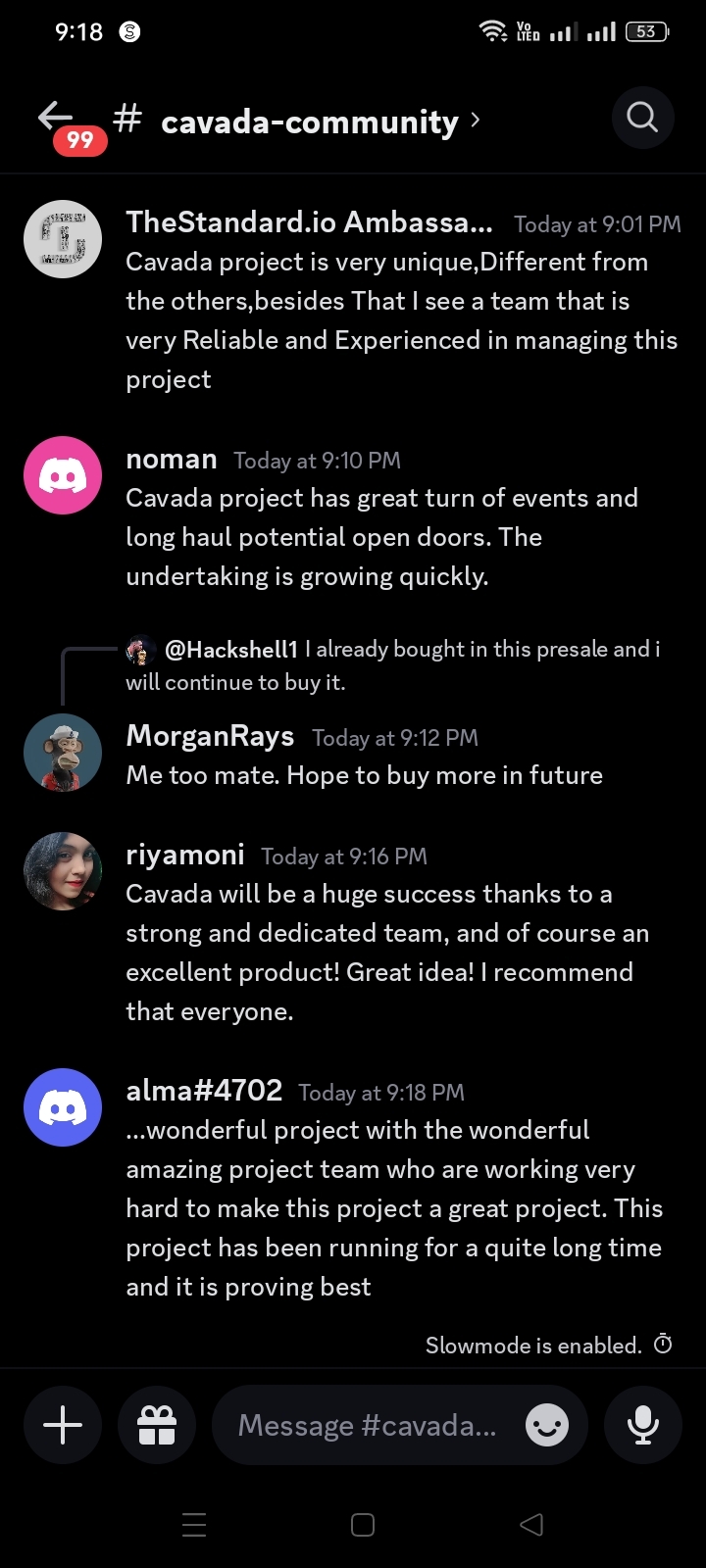Focus the Message #cavada text field
Screen dimensions: 706x1568
(x=368, y=1425)
